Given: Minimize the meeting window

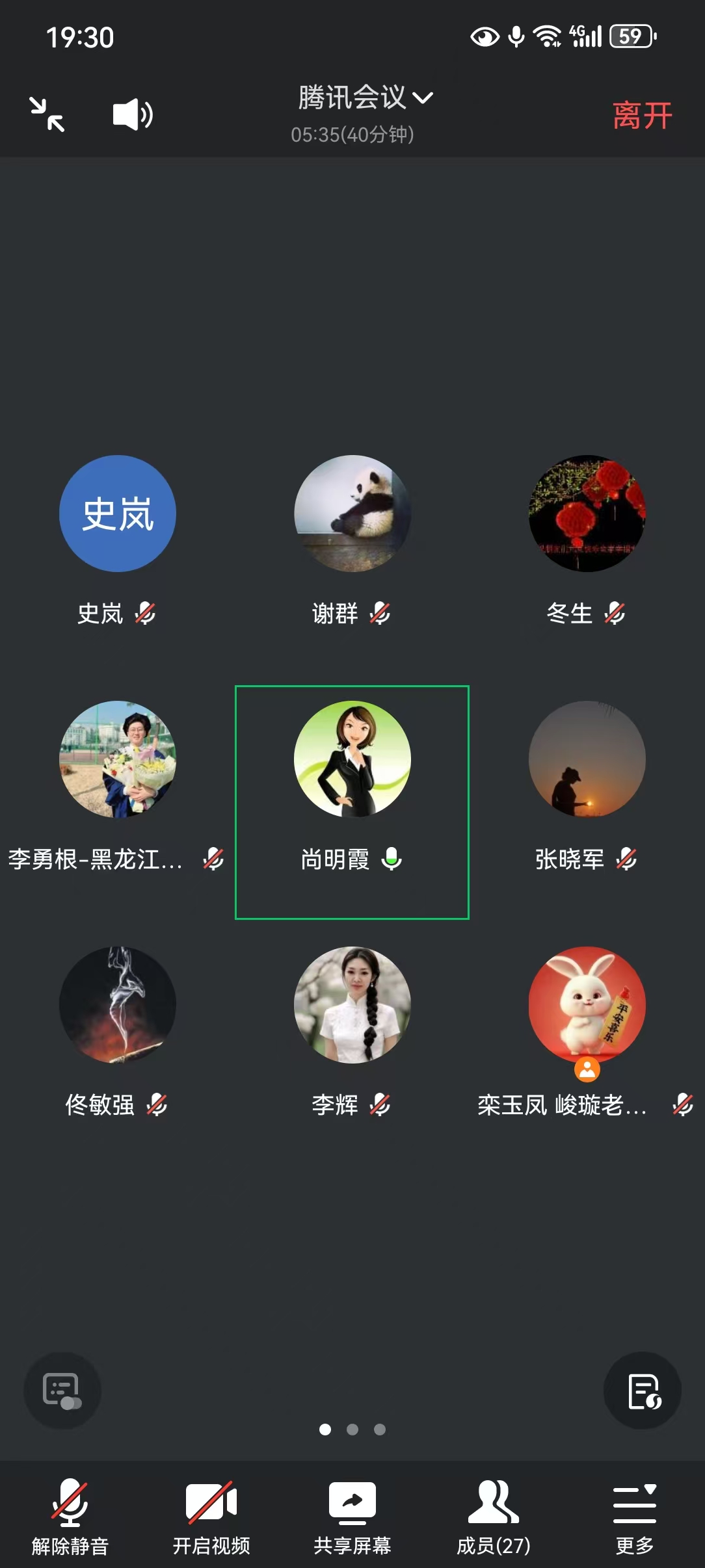Looking at the screenshot, I should click(x=47, y=114).
